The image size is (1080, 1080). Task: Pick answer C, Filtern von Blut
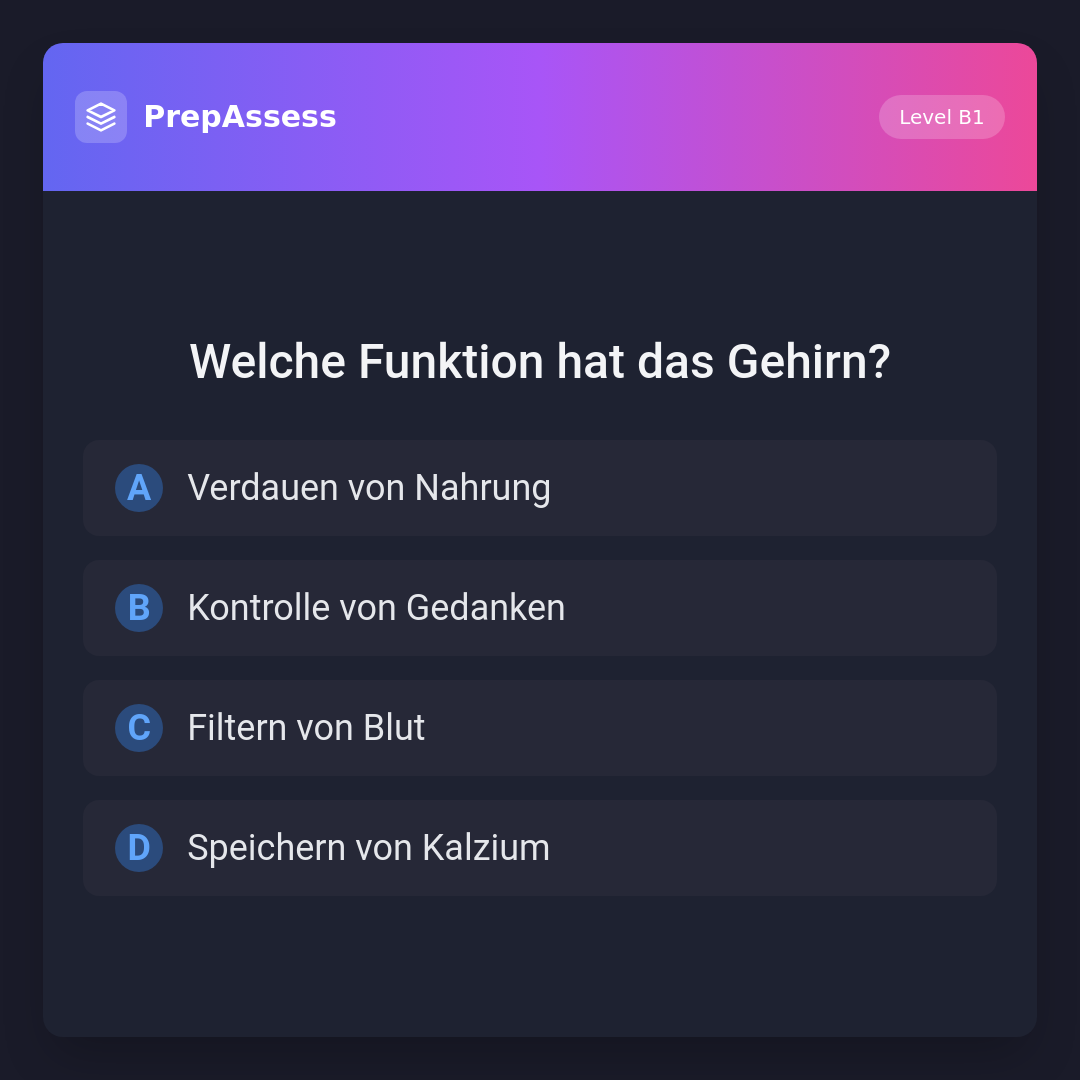539,728
